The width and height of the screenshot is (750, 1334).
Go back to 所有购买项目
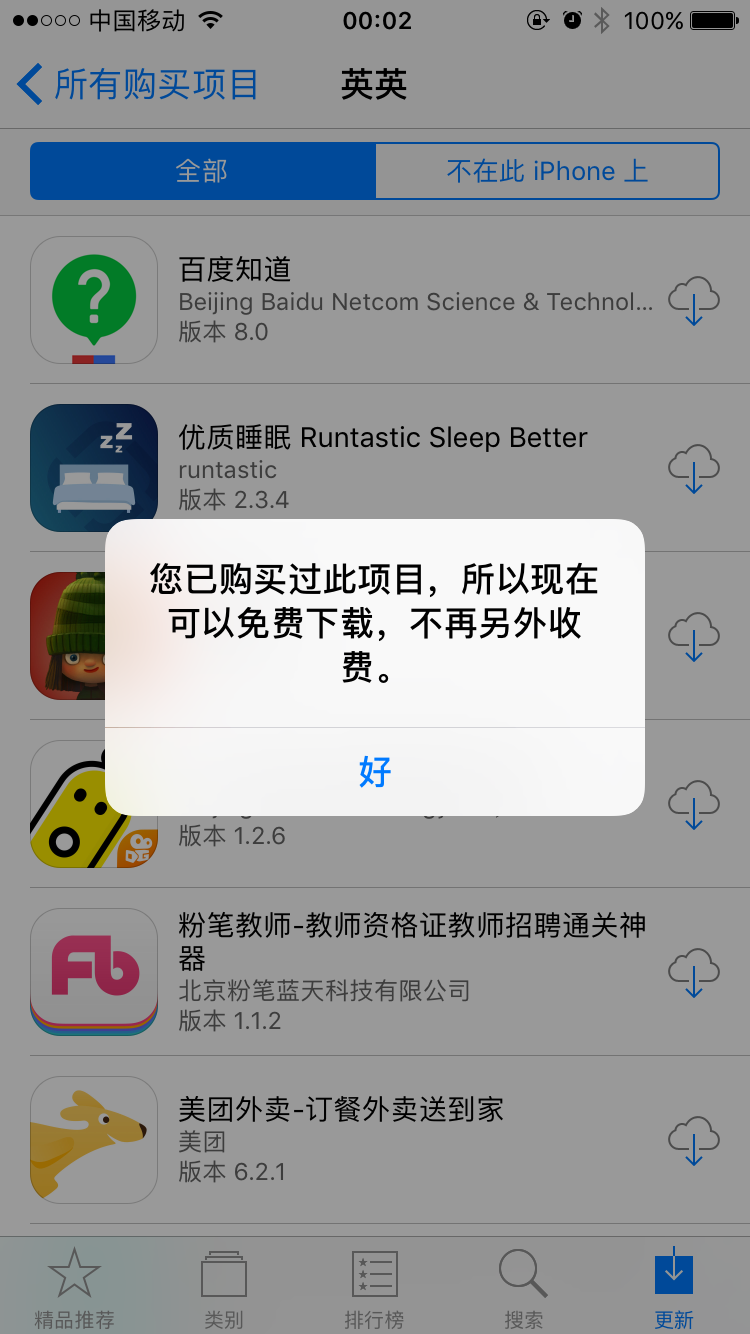point(138,85)
